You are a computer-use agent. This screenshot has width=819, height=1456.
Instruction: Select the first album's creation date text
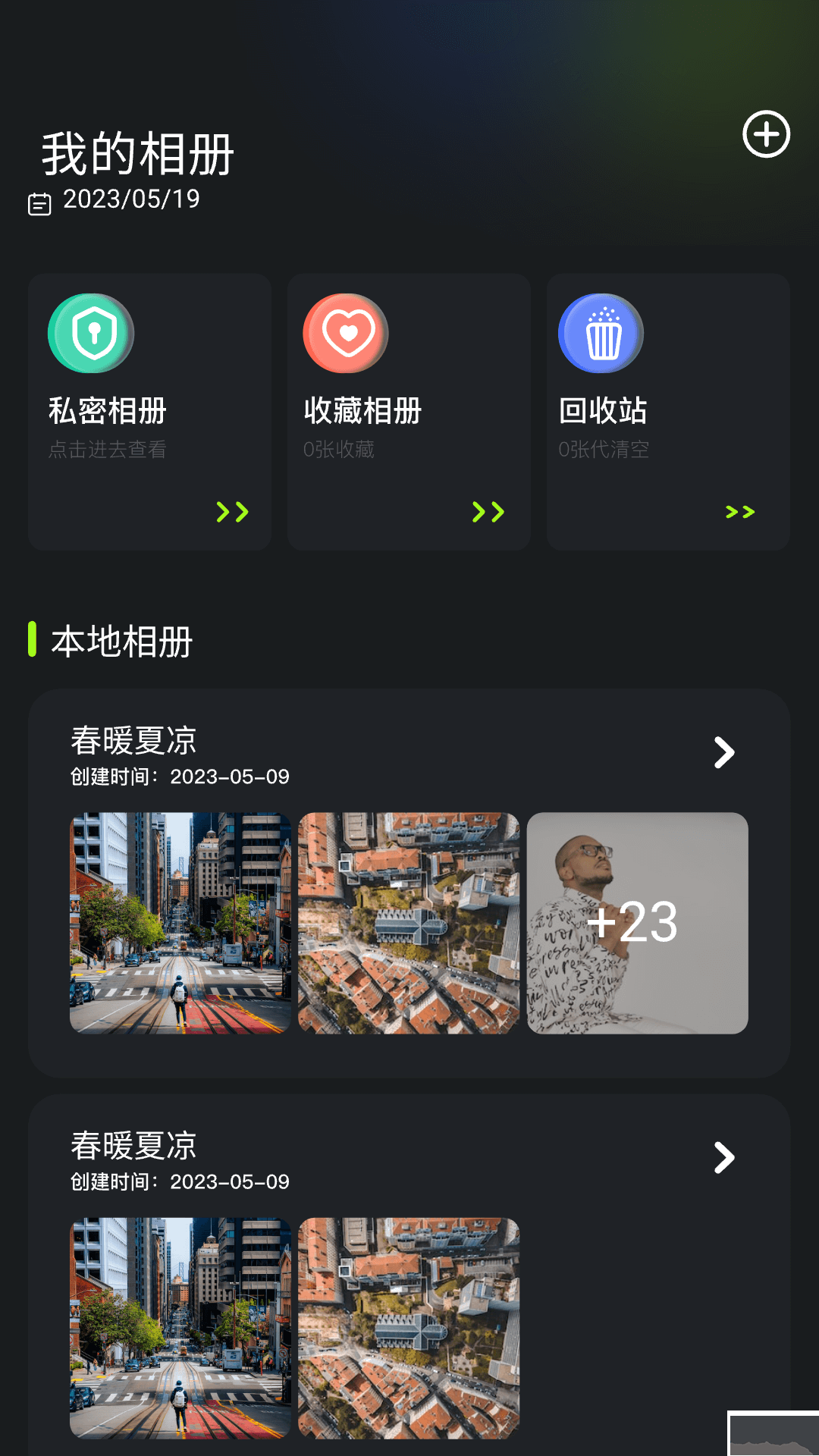[x=178, y=777]
